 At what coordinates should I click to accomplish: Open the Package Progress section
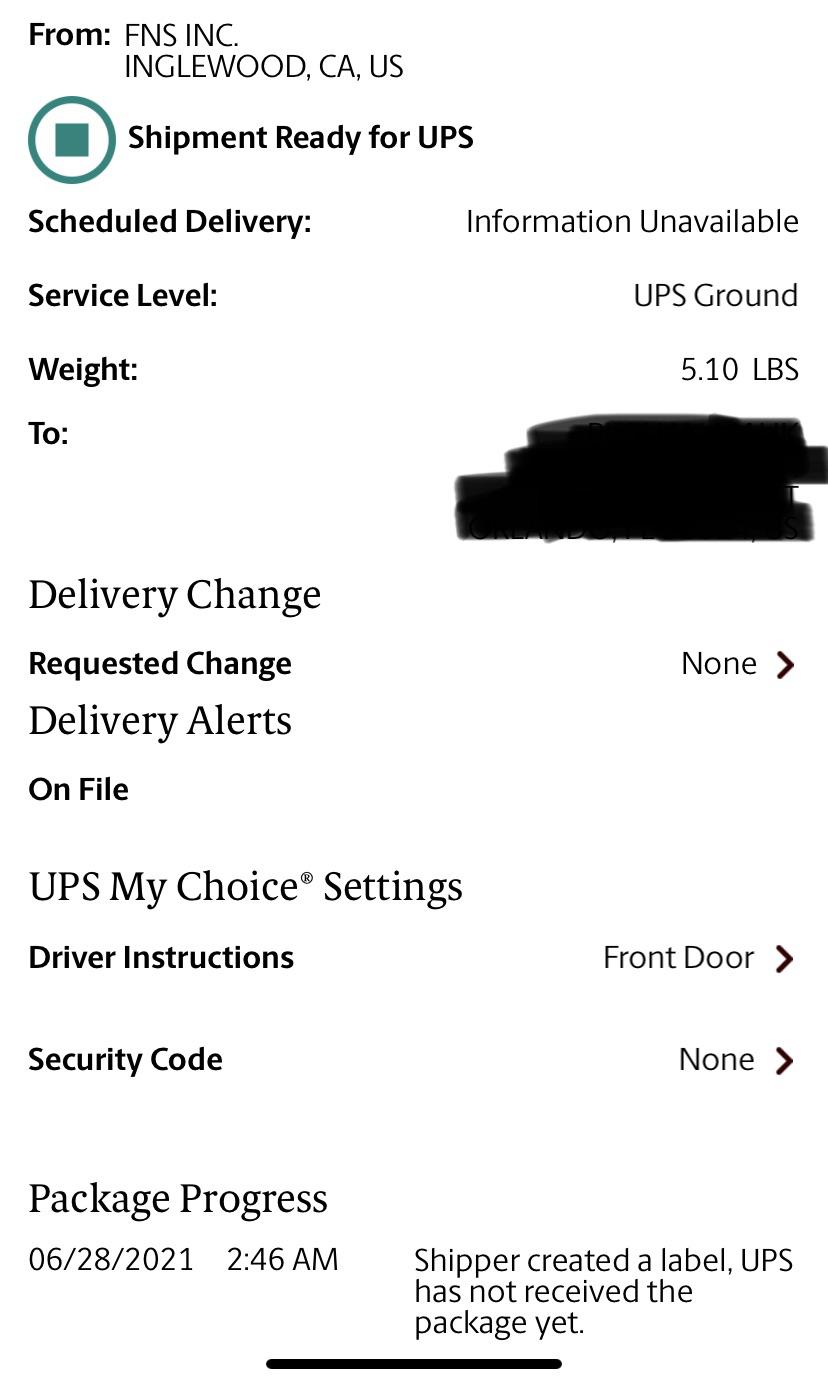pos(178,1198)
